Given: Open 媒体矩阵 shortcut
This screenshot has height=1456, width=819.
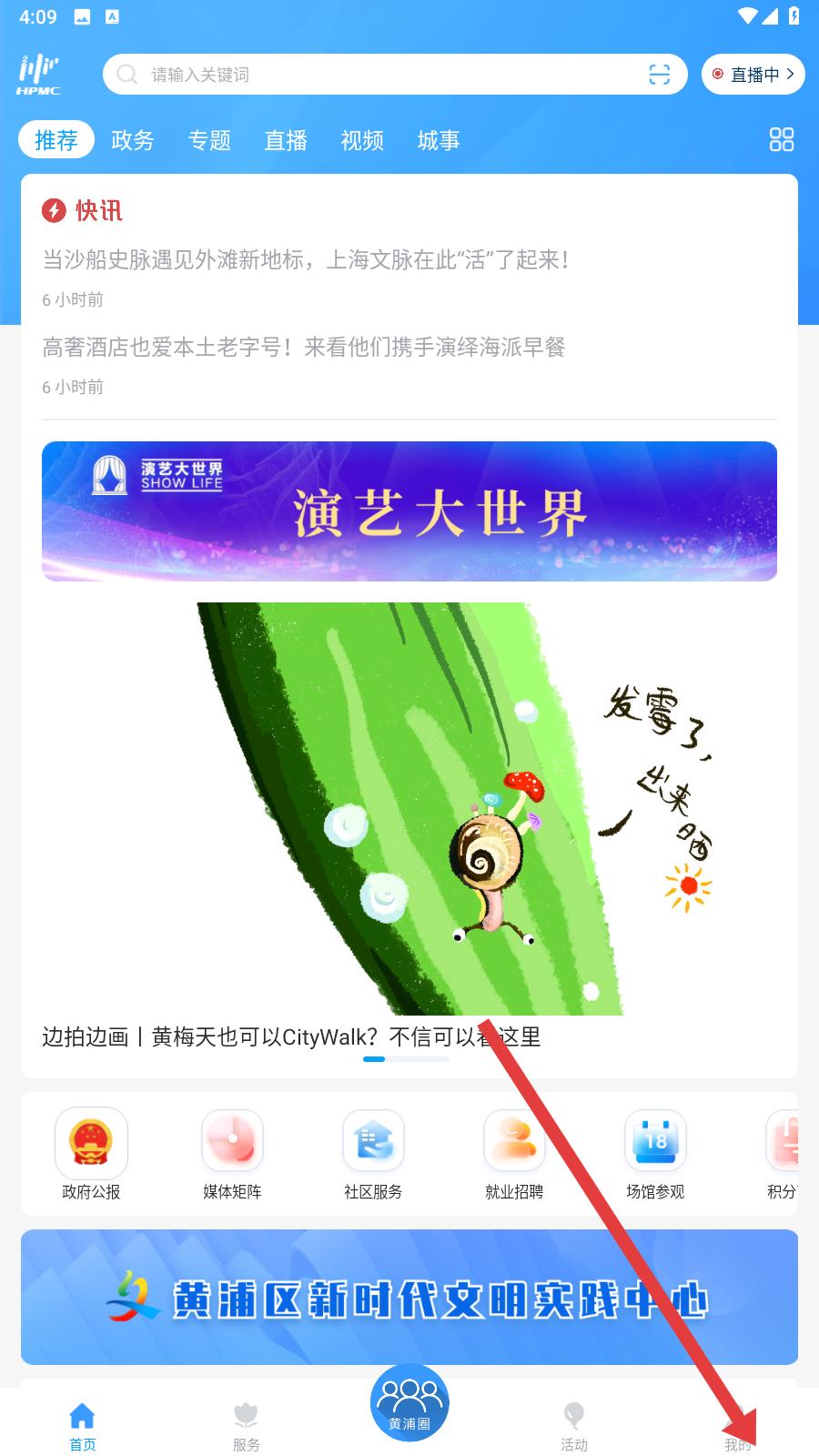Looking at the screenshot, I should point(232,1155).
